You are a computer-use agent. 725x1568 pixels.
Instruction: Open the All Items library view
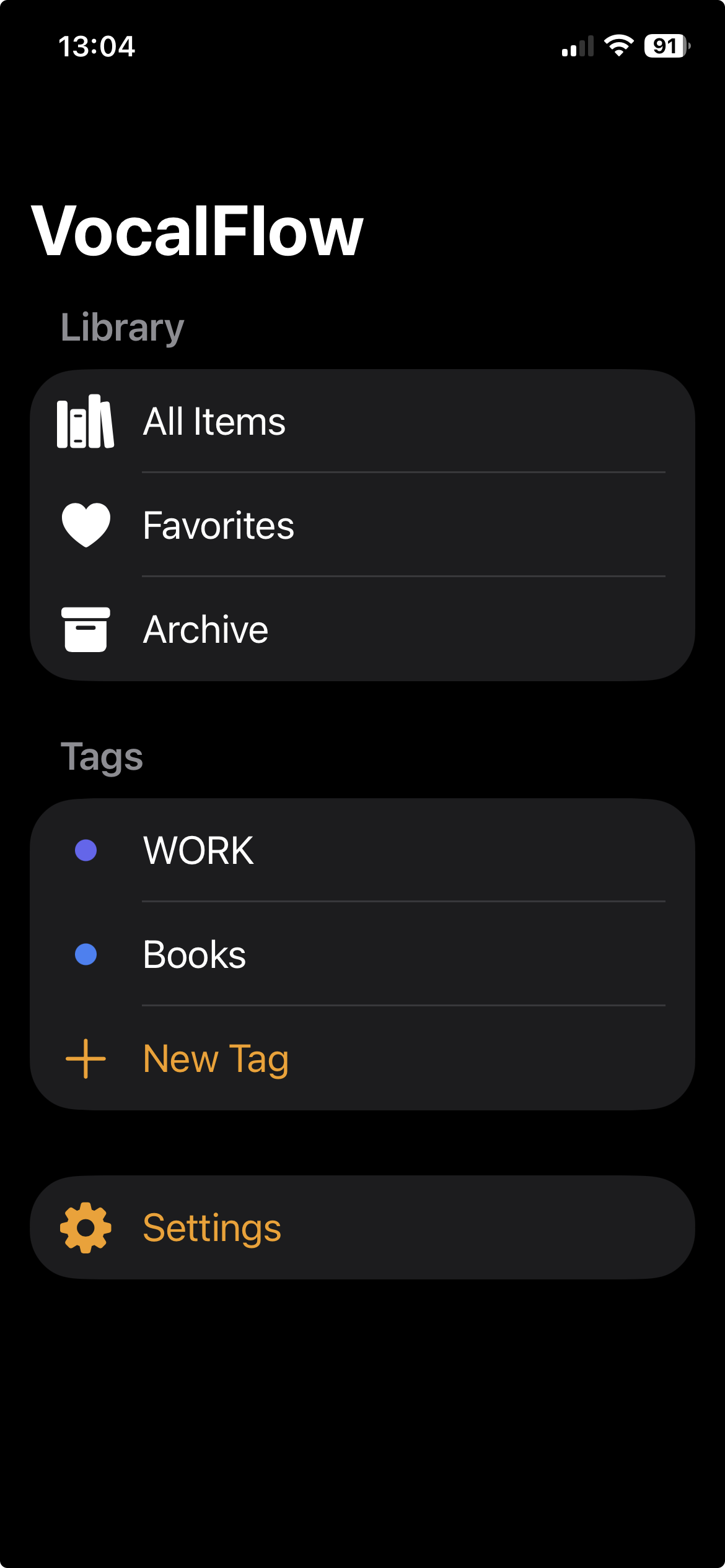[214, 423]
